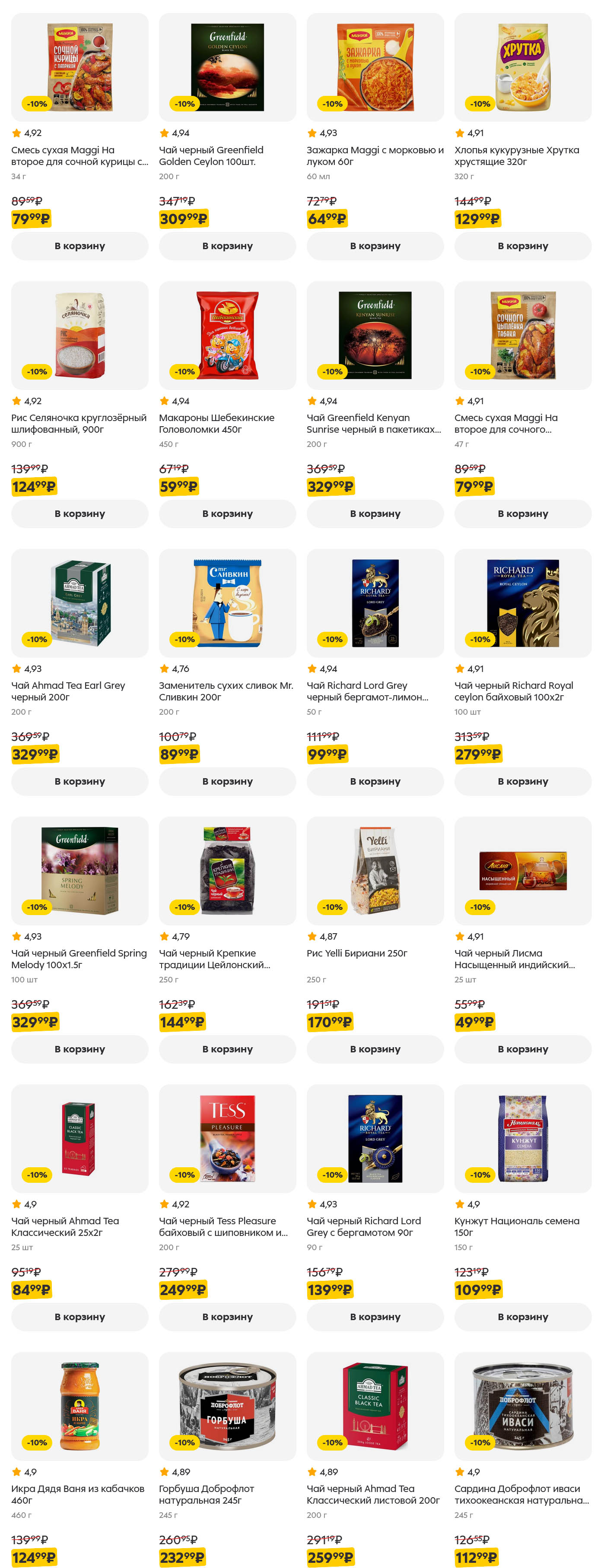607x1568 pixels.
Task: Add Greenfield Golden Ceylon tea to cart
Action: coord(227,246)
